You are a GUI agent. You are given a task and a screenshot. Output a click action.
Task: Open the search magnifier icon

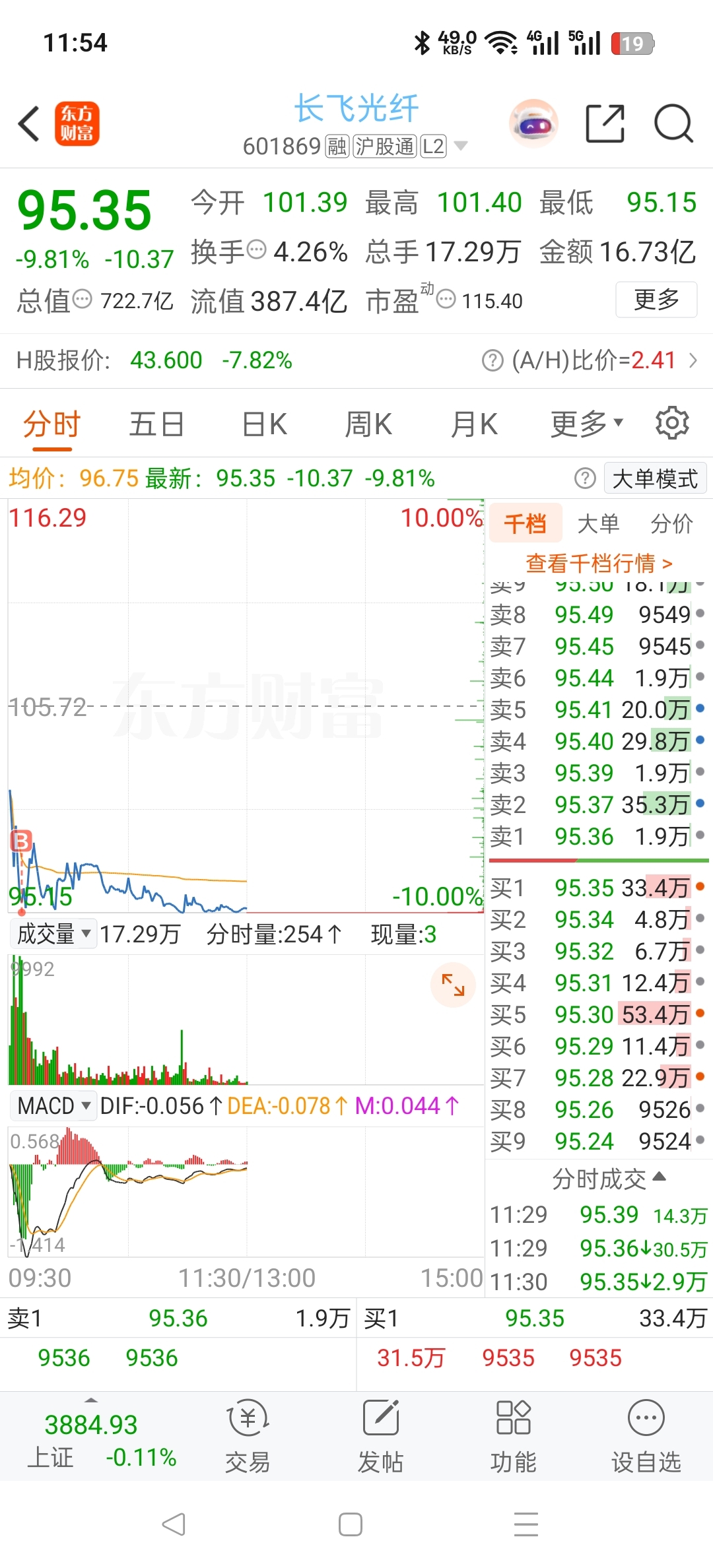(673, 123)
